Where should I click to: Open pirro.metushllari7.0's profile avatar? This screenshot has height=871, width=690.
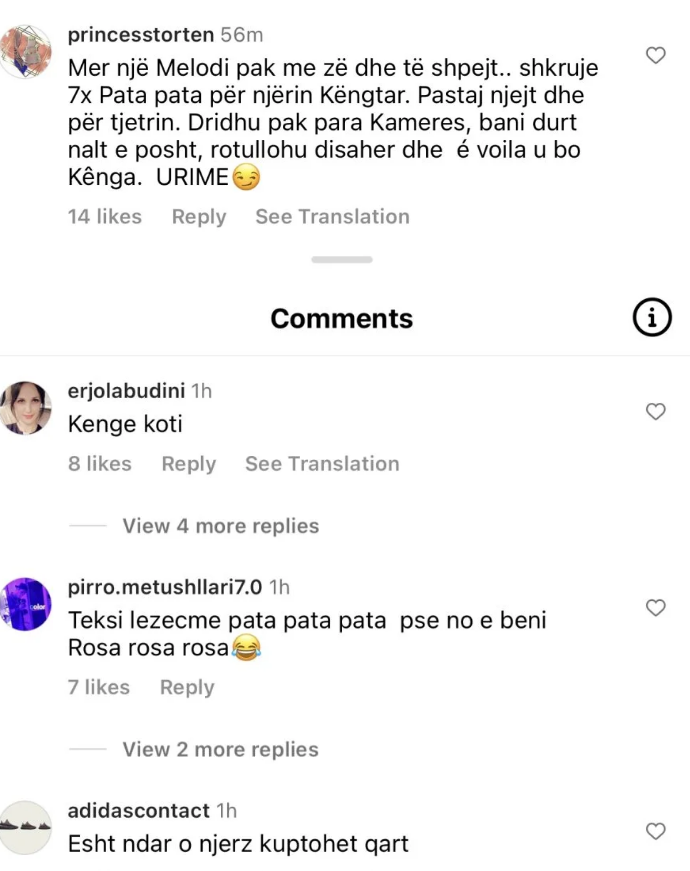26,603
